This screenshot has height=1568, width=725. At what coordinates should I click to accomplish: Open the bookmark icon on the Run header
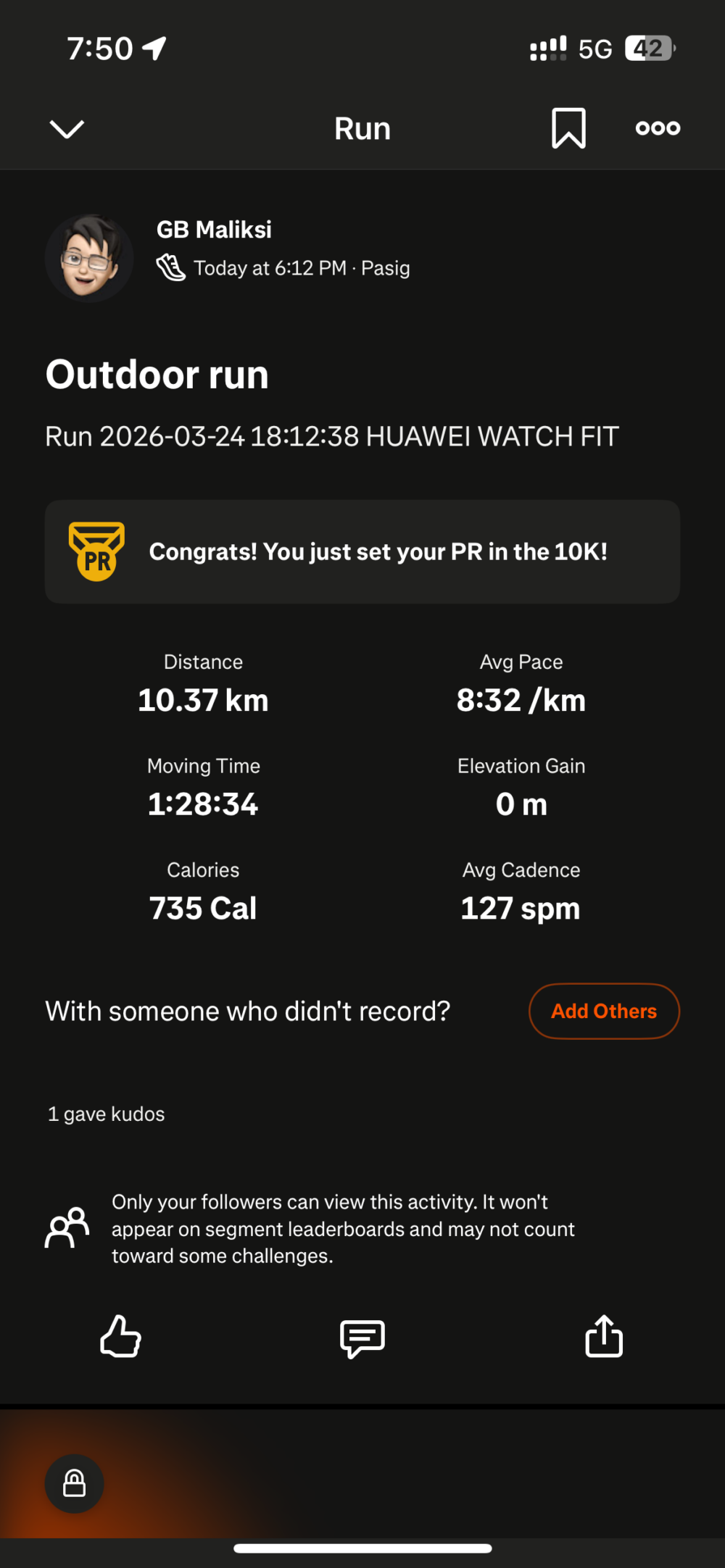tap(568, 128)
